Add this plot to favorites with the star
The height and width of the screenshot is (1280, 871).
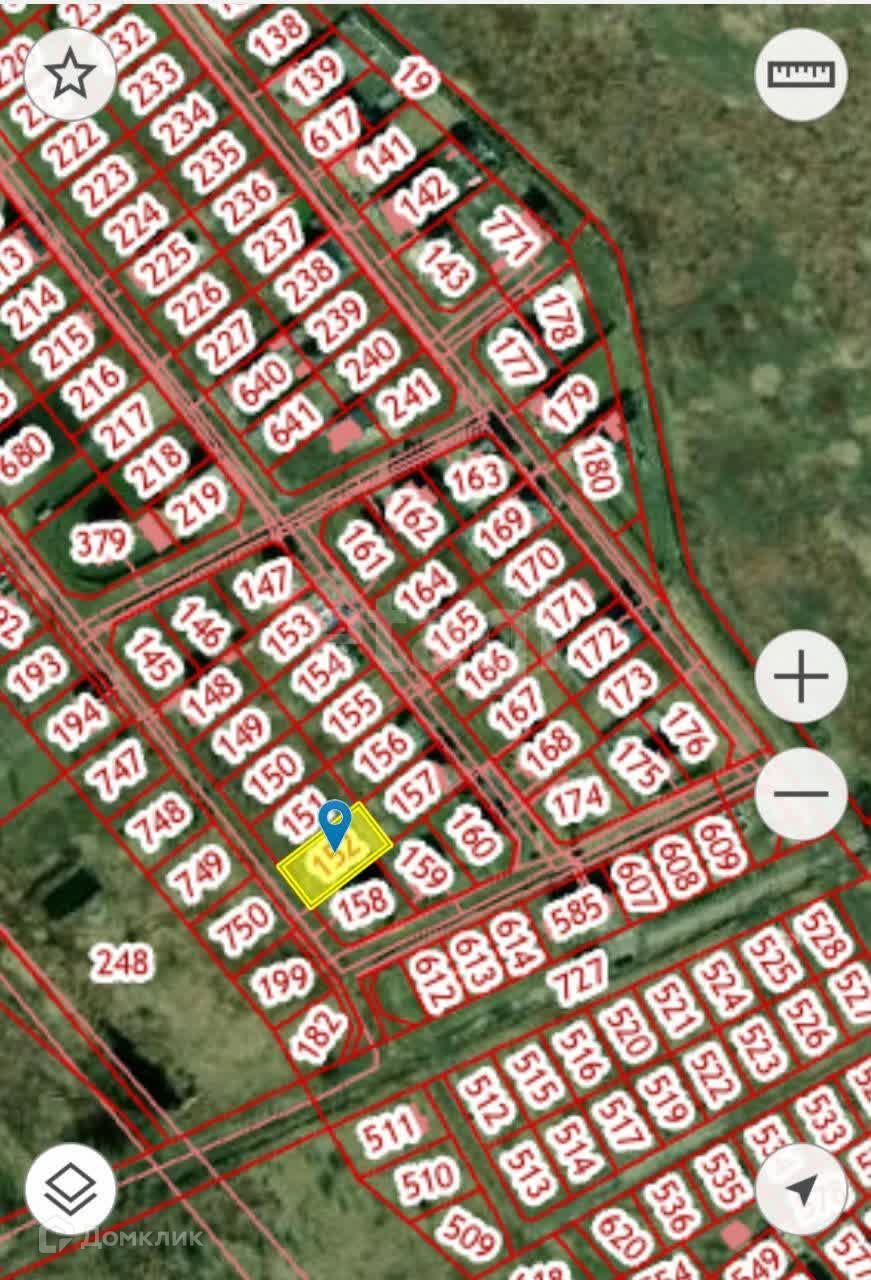[70, 75]
